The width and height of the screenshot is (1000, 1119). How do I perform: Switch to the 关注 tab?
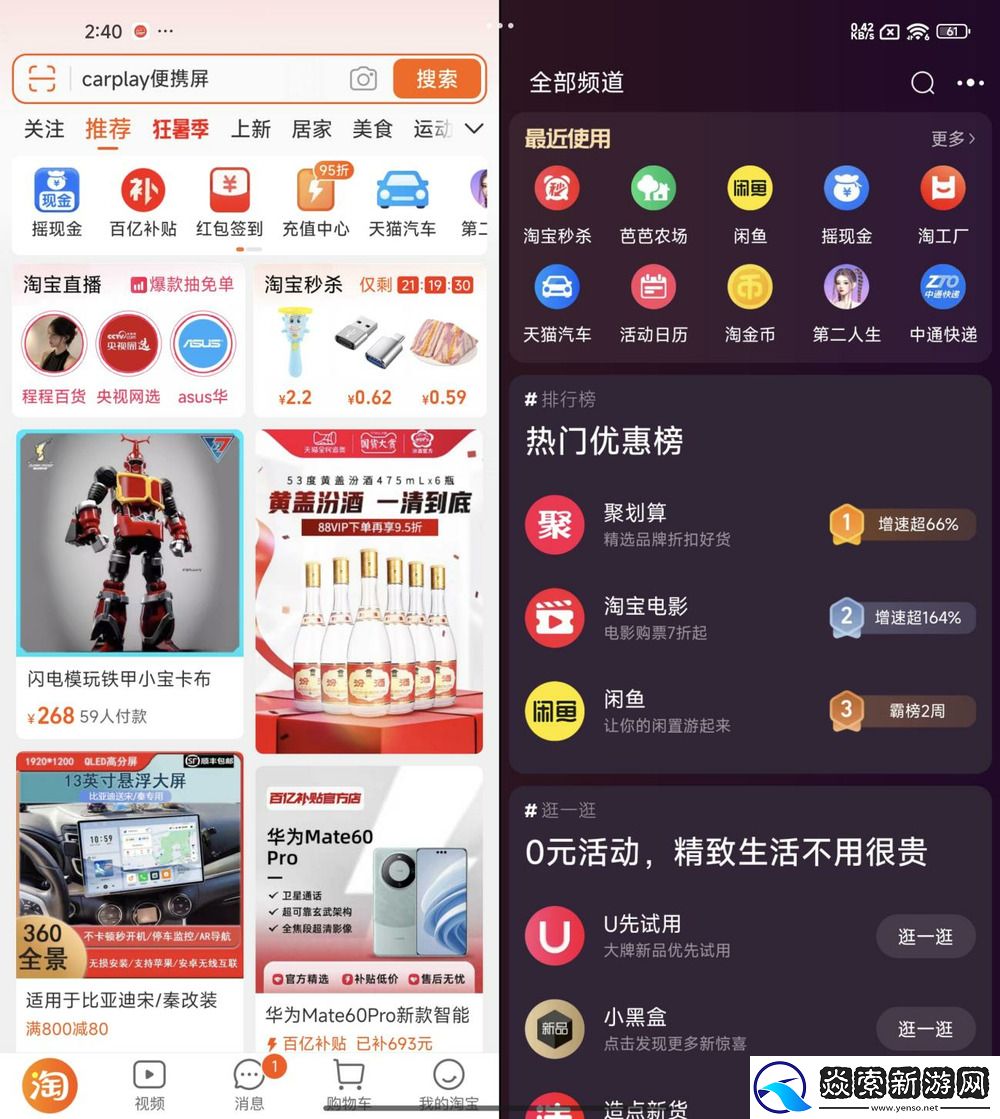tap(43, 129)
